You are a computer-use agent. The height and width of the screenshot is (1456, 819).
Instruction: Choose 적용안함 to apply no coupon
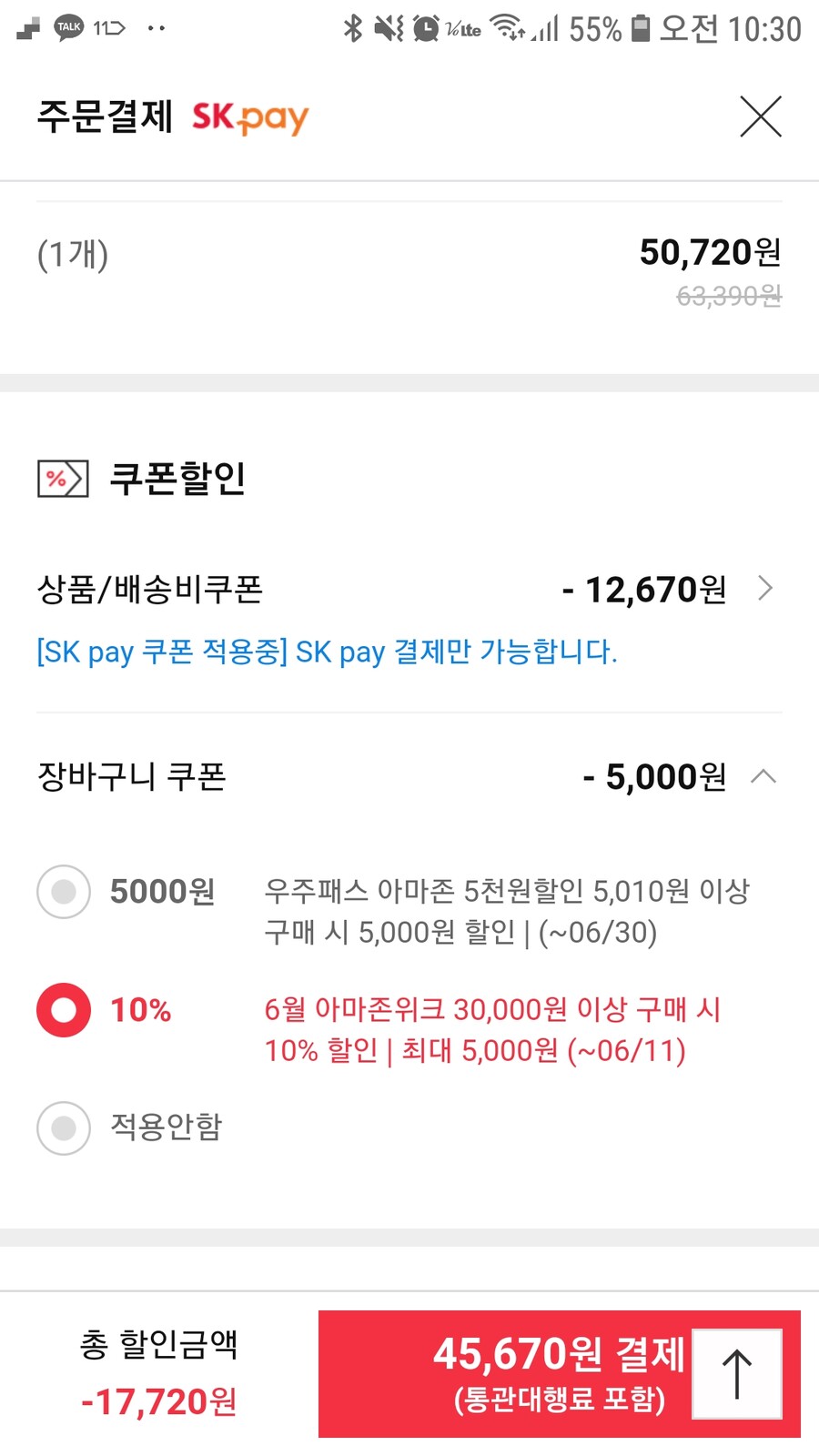point(63,1128)
